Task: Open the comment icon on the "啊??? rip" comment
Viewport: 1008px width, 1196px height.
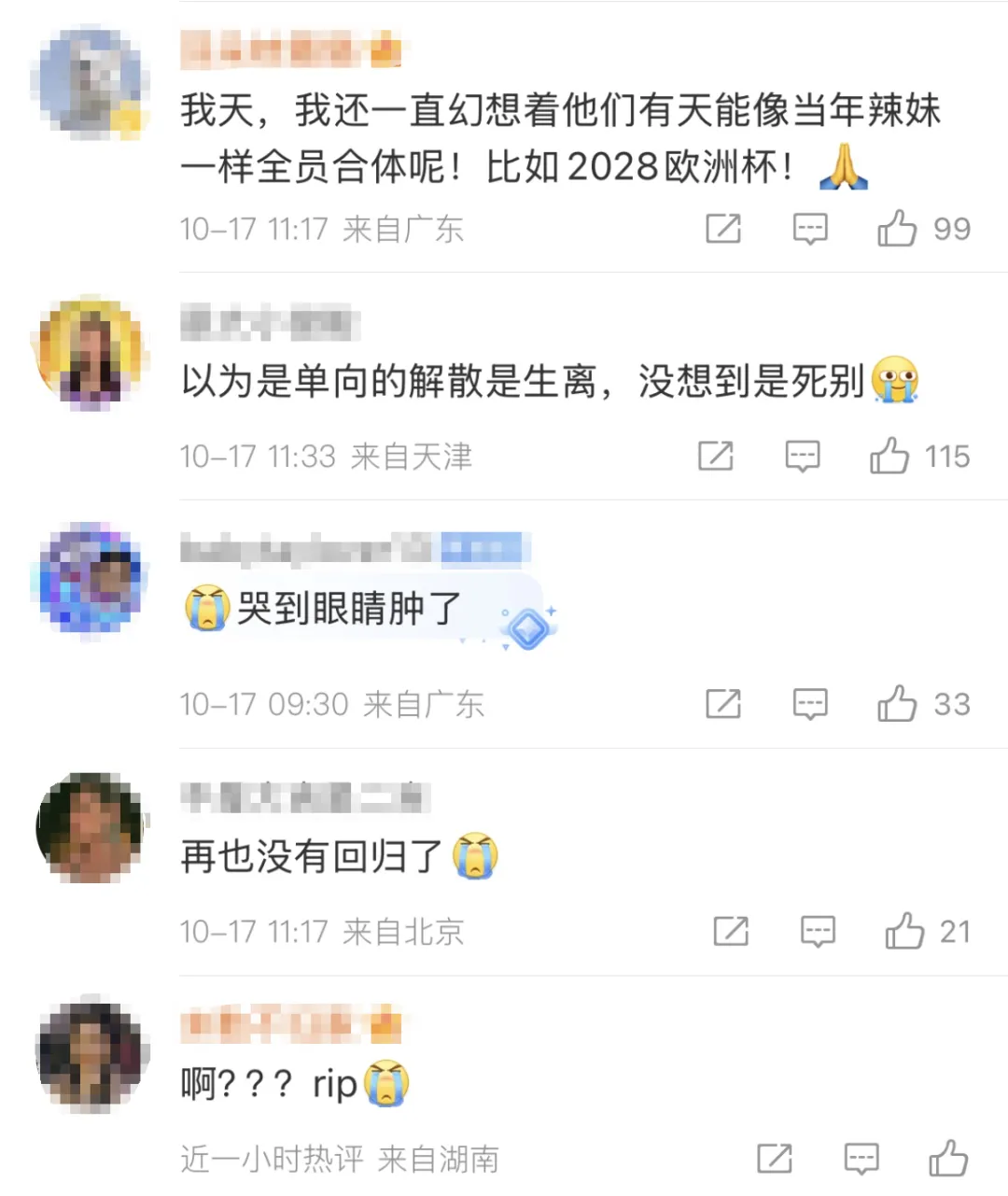Action: [861, 1159]
